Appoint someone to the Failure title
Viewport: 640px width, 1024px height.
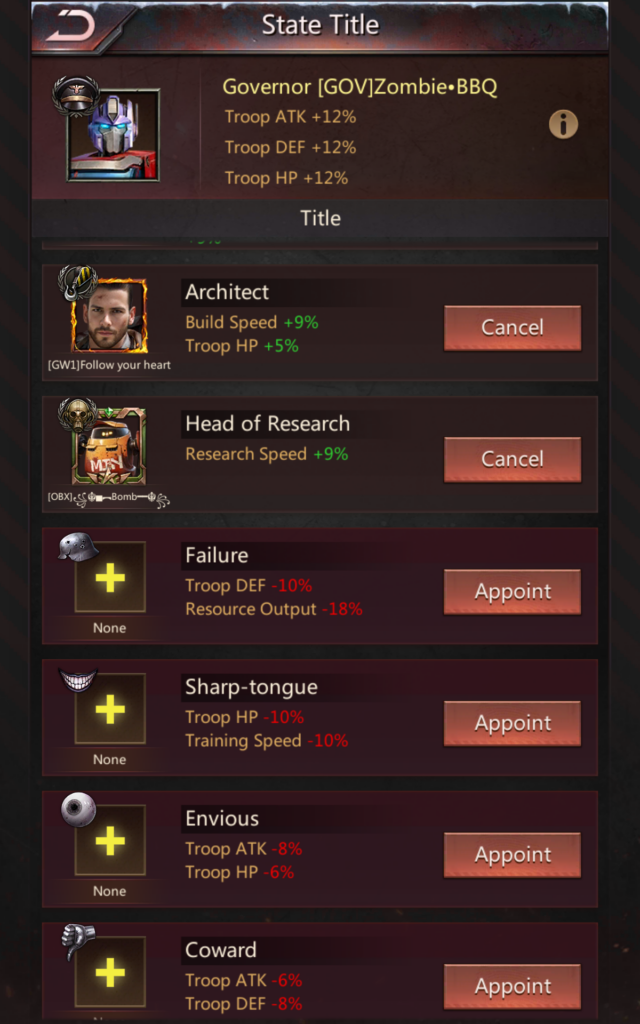pyautogui.click(x=512, y=591)
